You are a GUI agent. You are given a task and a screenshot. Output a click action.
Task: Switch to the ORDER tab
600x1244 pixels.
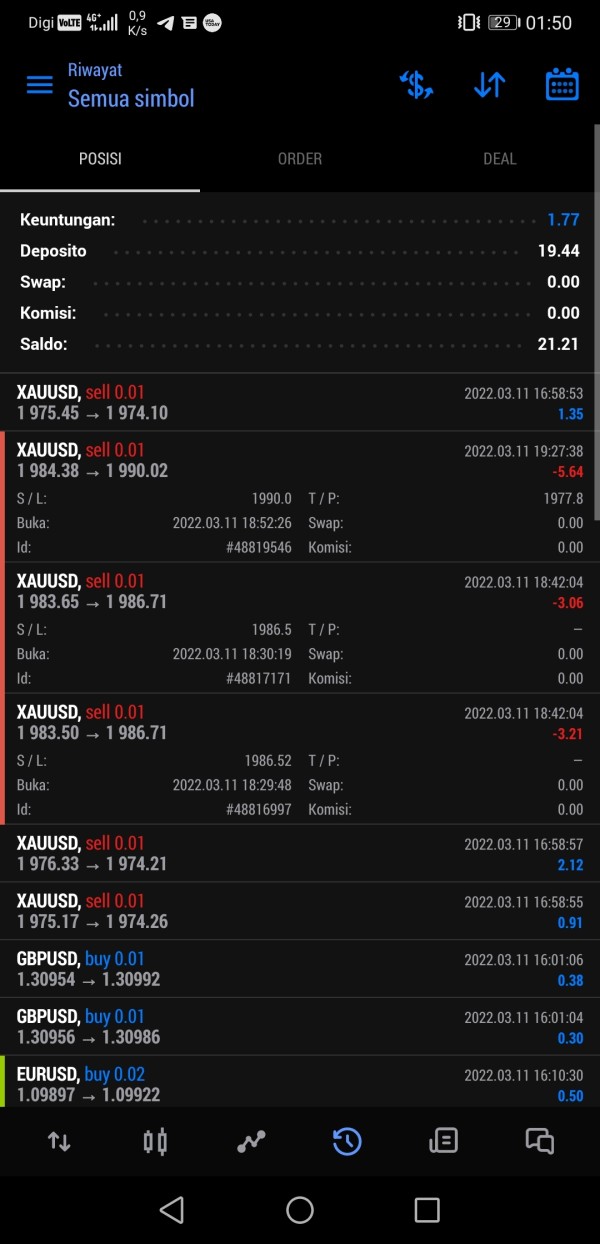300,159
